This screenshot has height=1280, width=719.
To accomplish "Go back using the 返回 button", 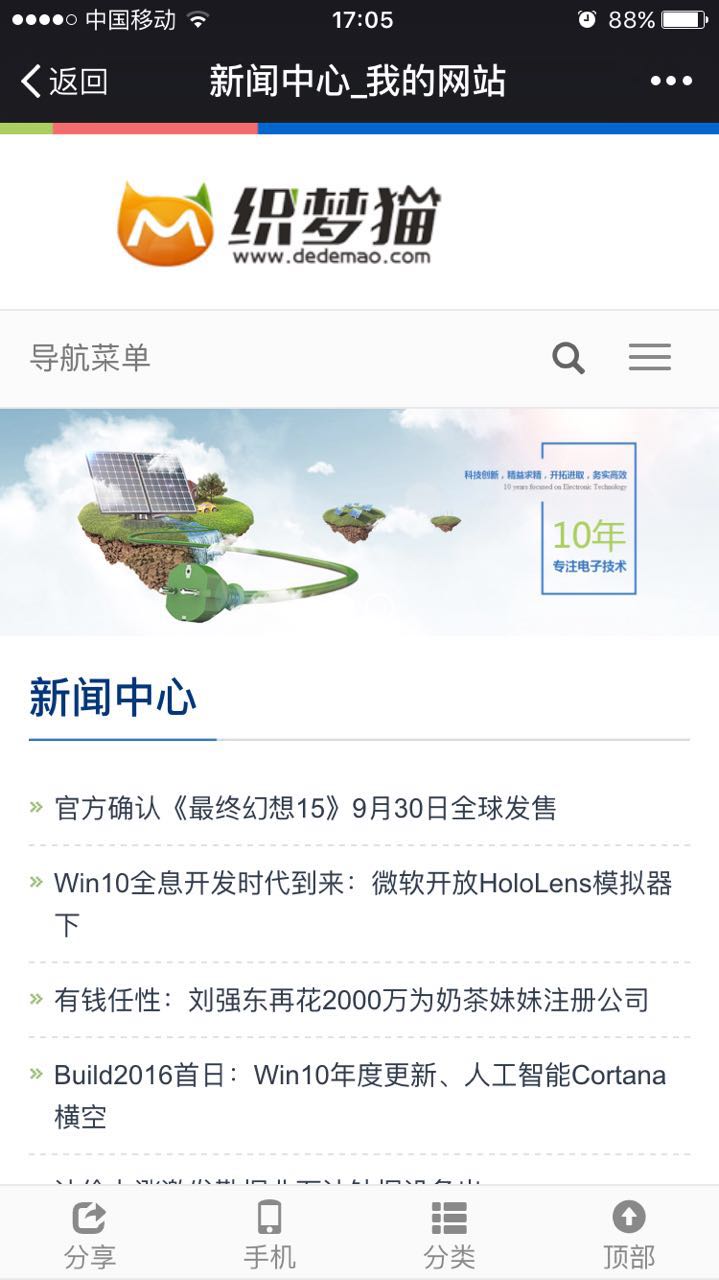I will point(64,81).
